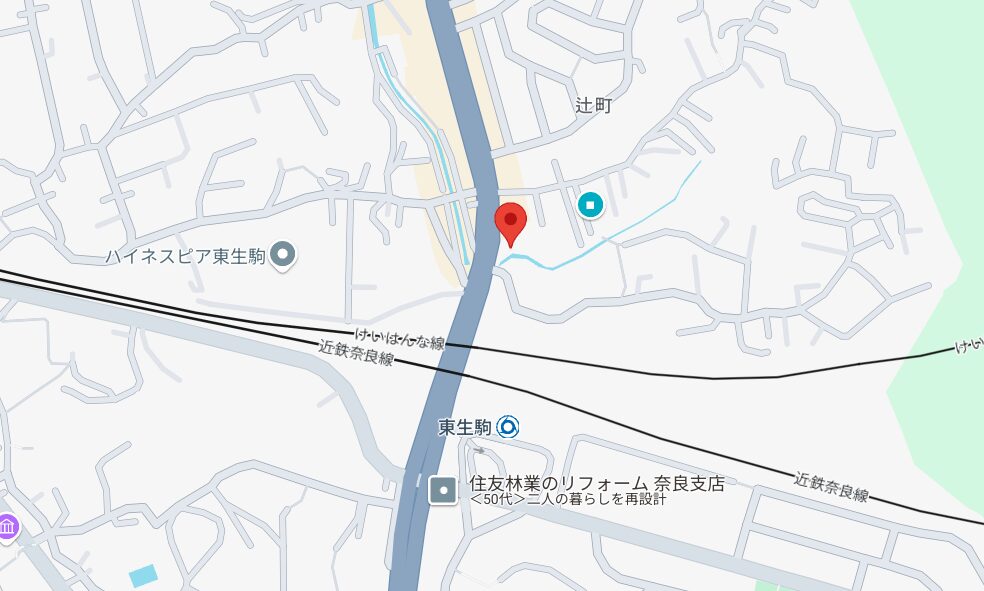The image size is (984, 591).
Task: Tap the teal place marker near 辻町
Action: coord(591,206)
